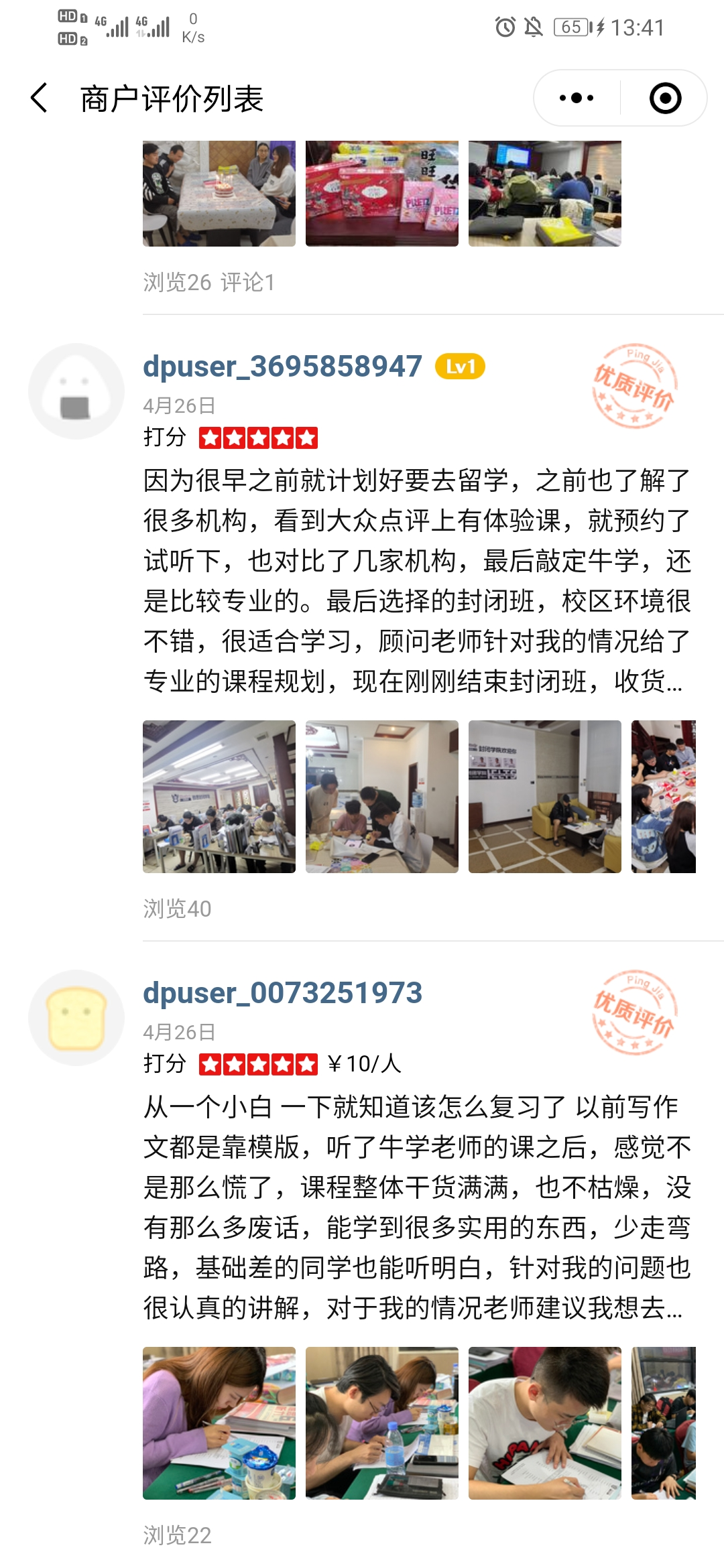724x1568 pixels.
Task: Open the profile of dpuser_3695858947
Action: point(282,367)
